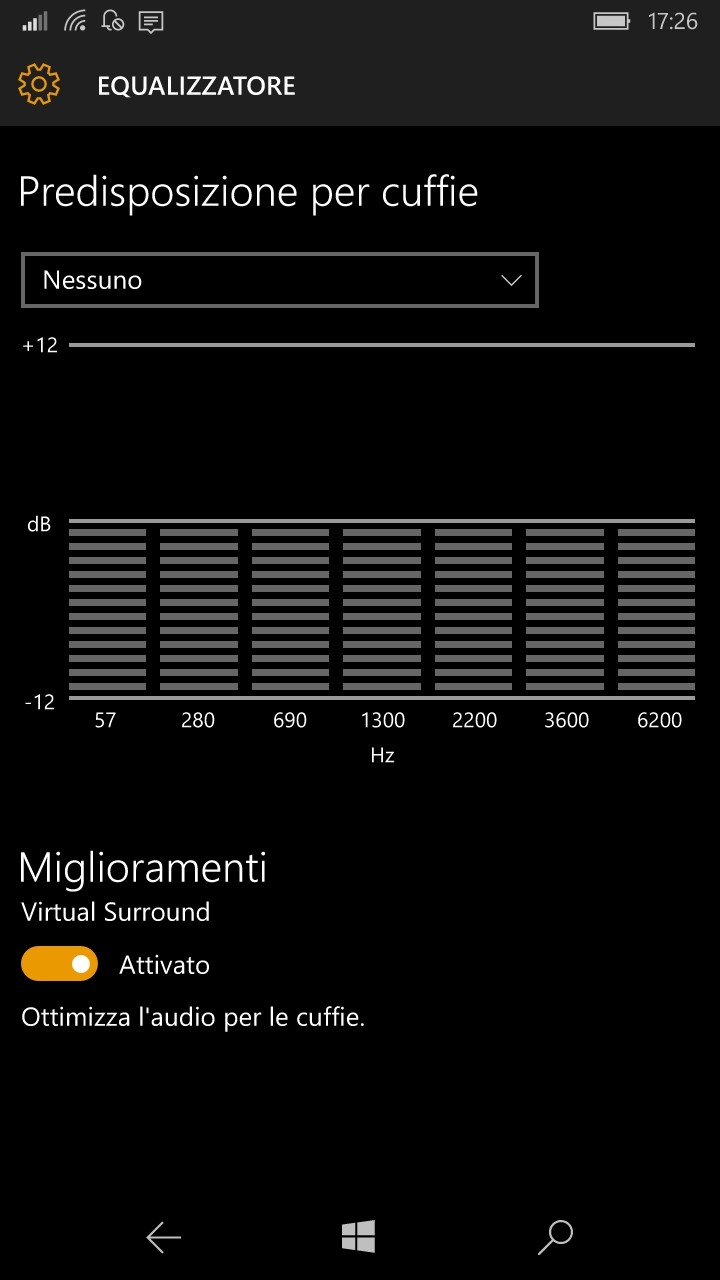
Task: Open search from the navigation bar
Action: tap(555, 1237)
